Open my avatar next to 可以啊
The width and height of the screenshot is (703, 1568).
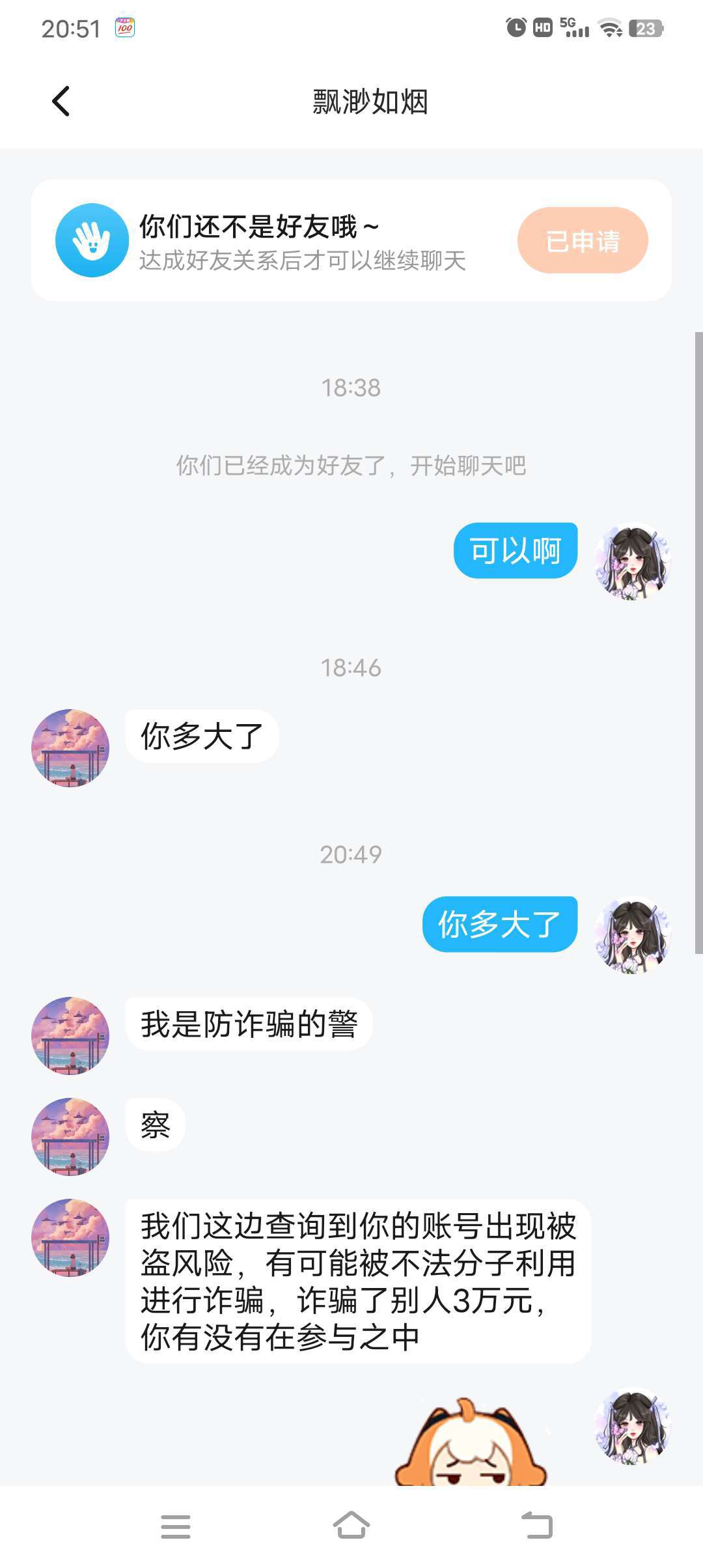coord(632,561)
